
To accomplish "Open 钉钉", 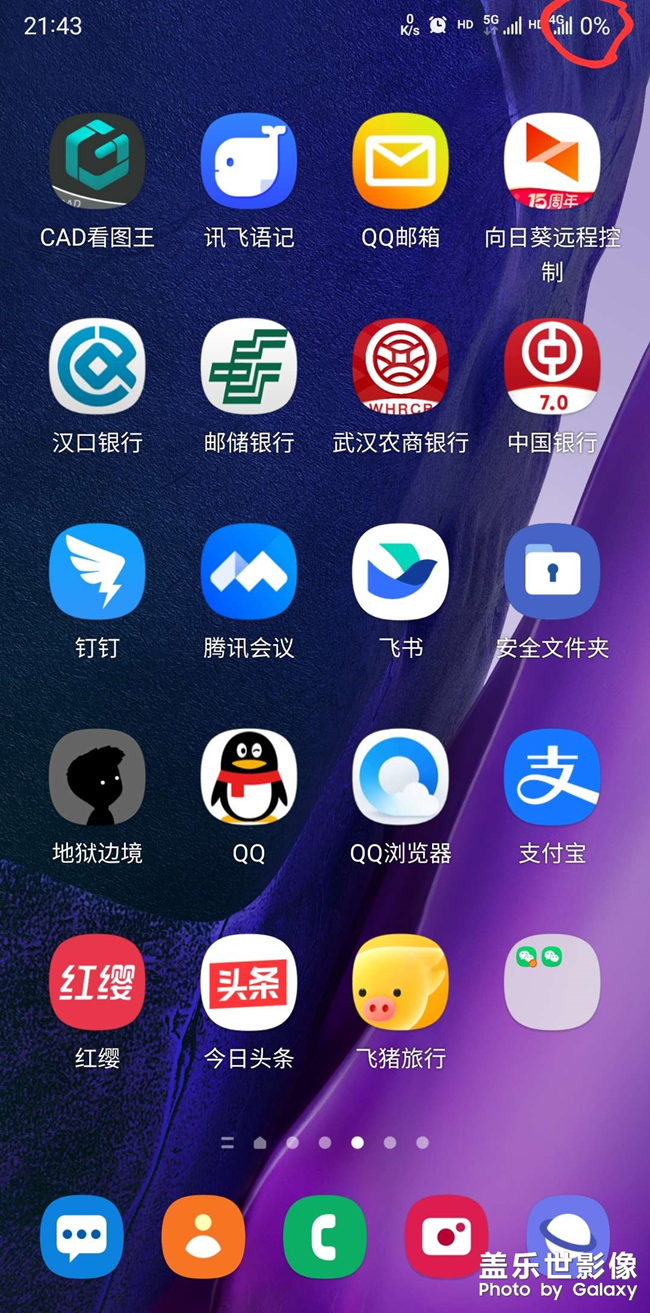I will click(x=97, y=572).
